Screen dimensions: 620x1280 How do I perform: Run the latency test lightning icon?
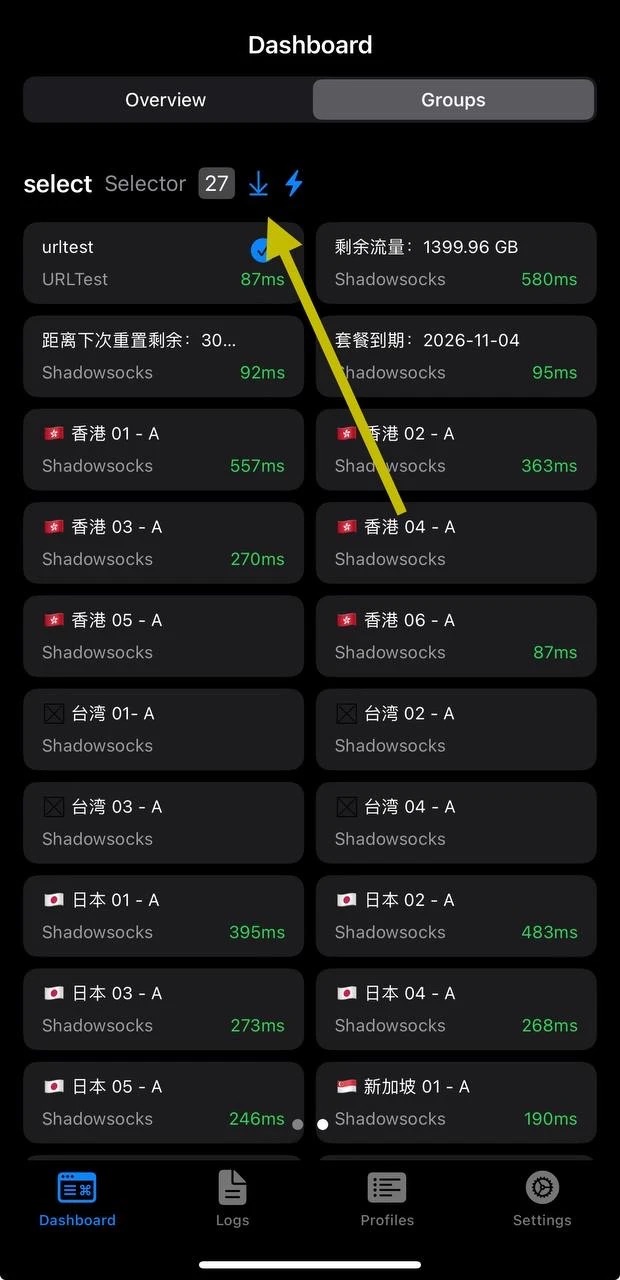click(294, 184)
